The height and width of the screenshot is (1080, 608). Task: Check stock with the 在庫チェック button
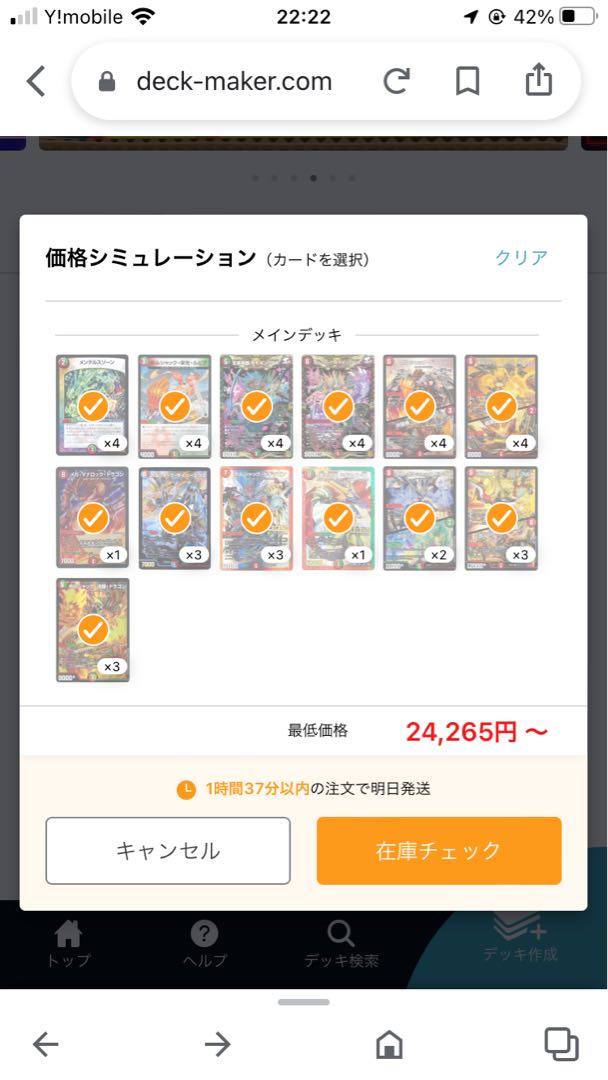(x=439, y=851)
